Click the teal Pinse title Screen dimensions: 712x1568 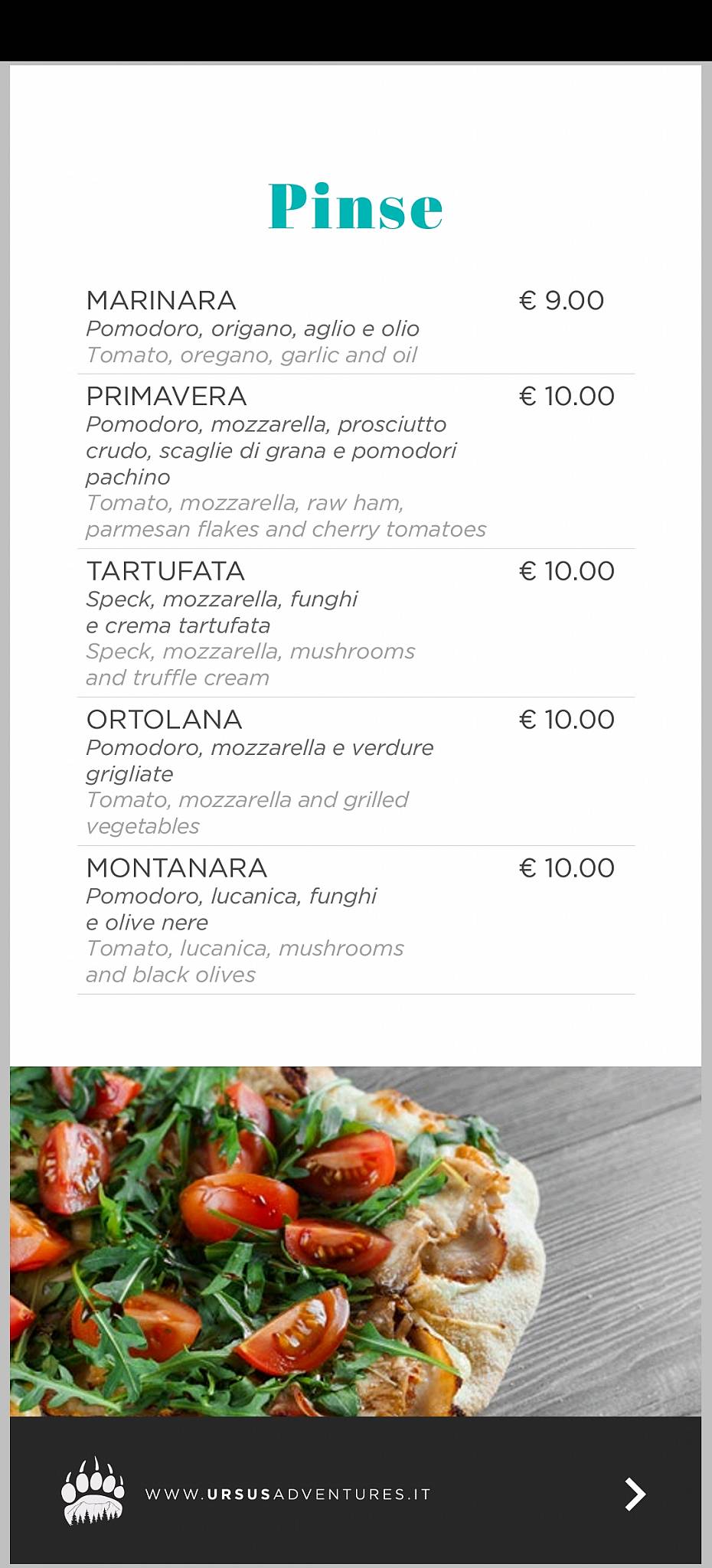[x=356, y=204]
